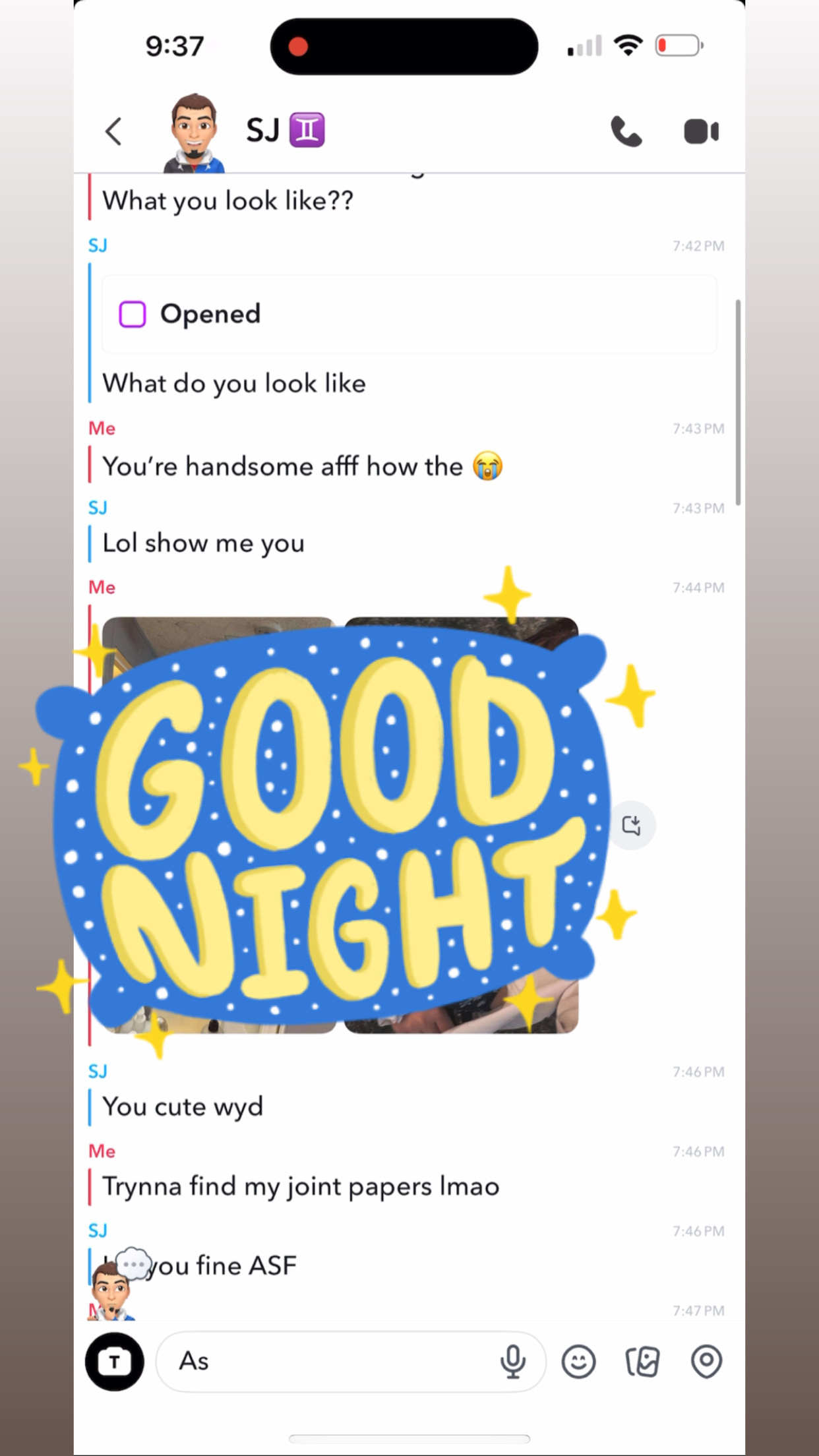819x1456 pixels.
Task: Open the emoji and sticker picker
Action: pos(578,1361)
